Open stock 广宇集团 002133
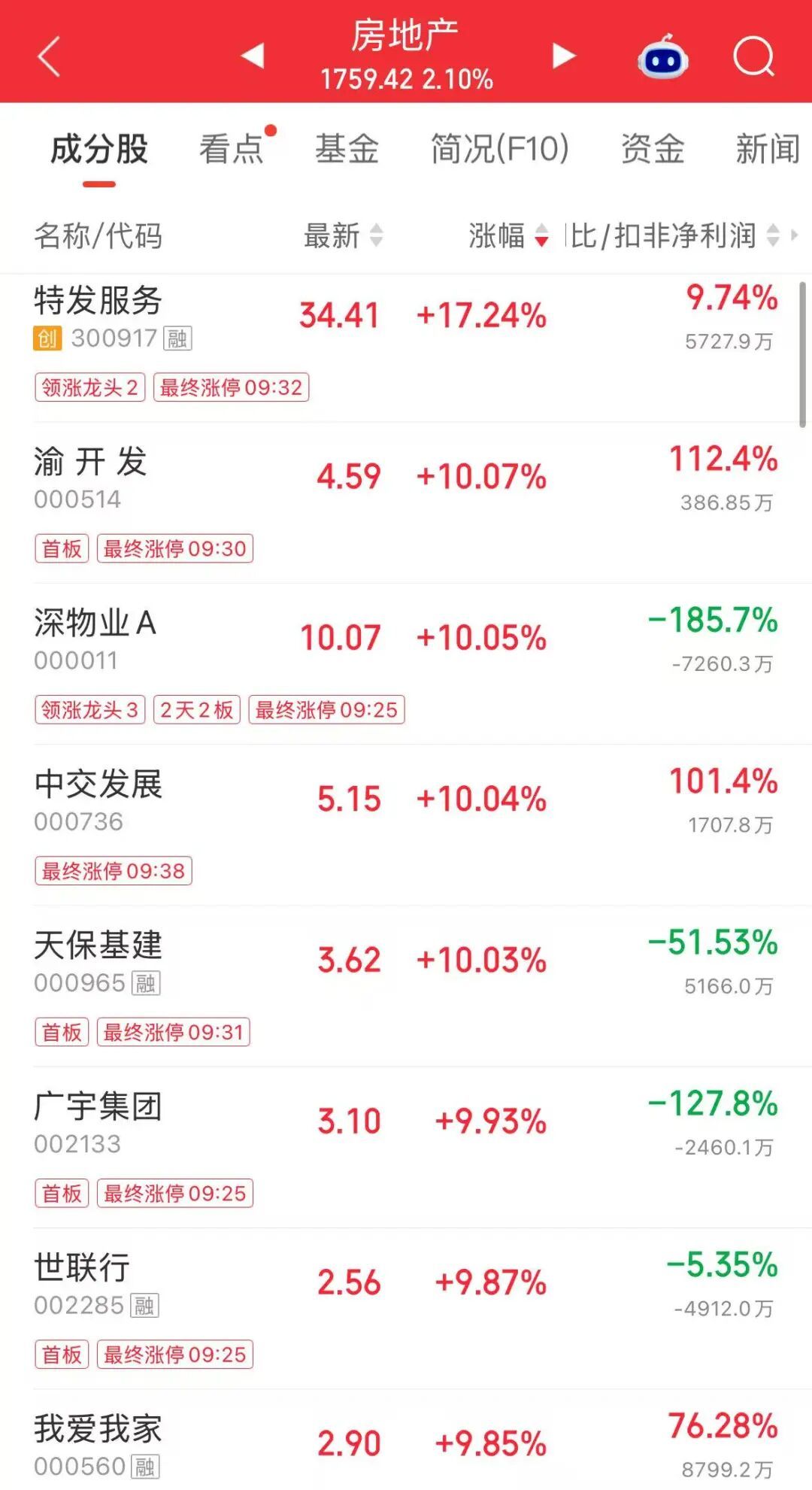The width and height of the screenshot is (812, 1490). [406, 1147]
